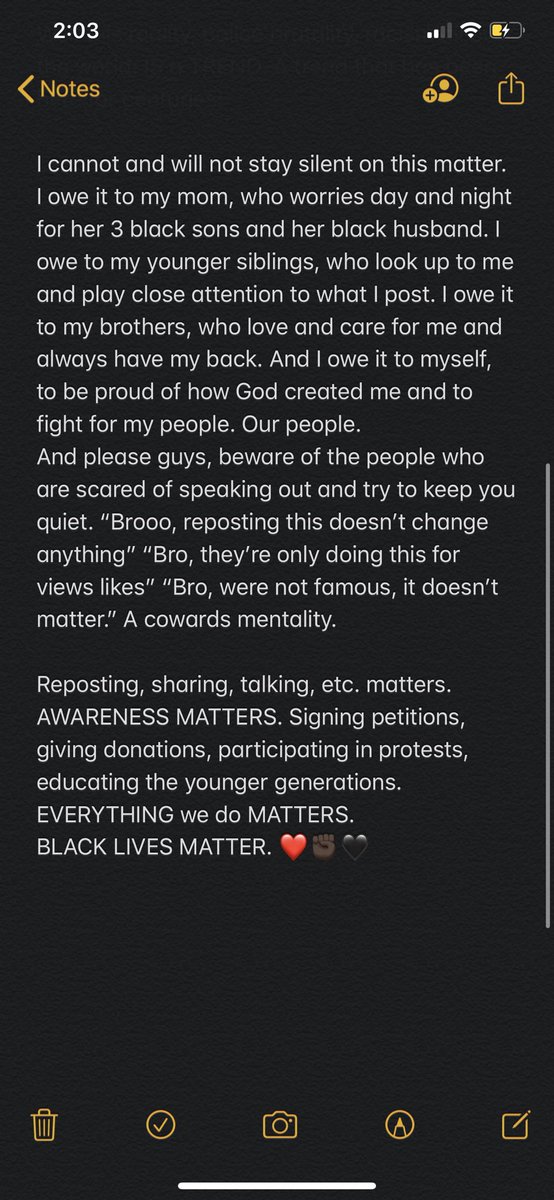554x1200 pixels.
Task: Delete this note with the trash icon
Action: pos(44,1126)
